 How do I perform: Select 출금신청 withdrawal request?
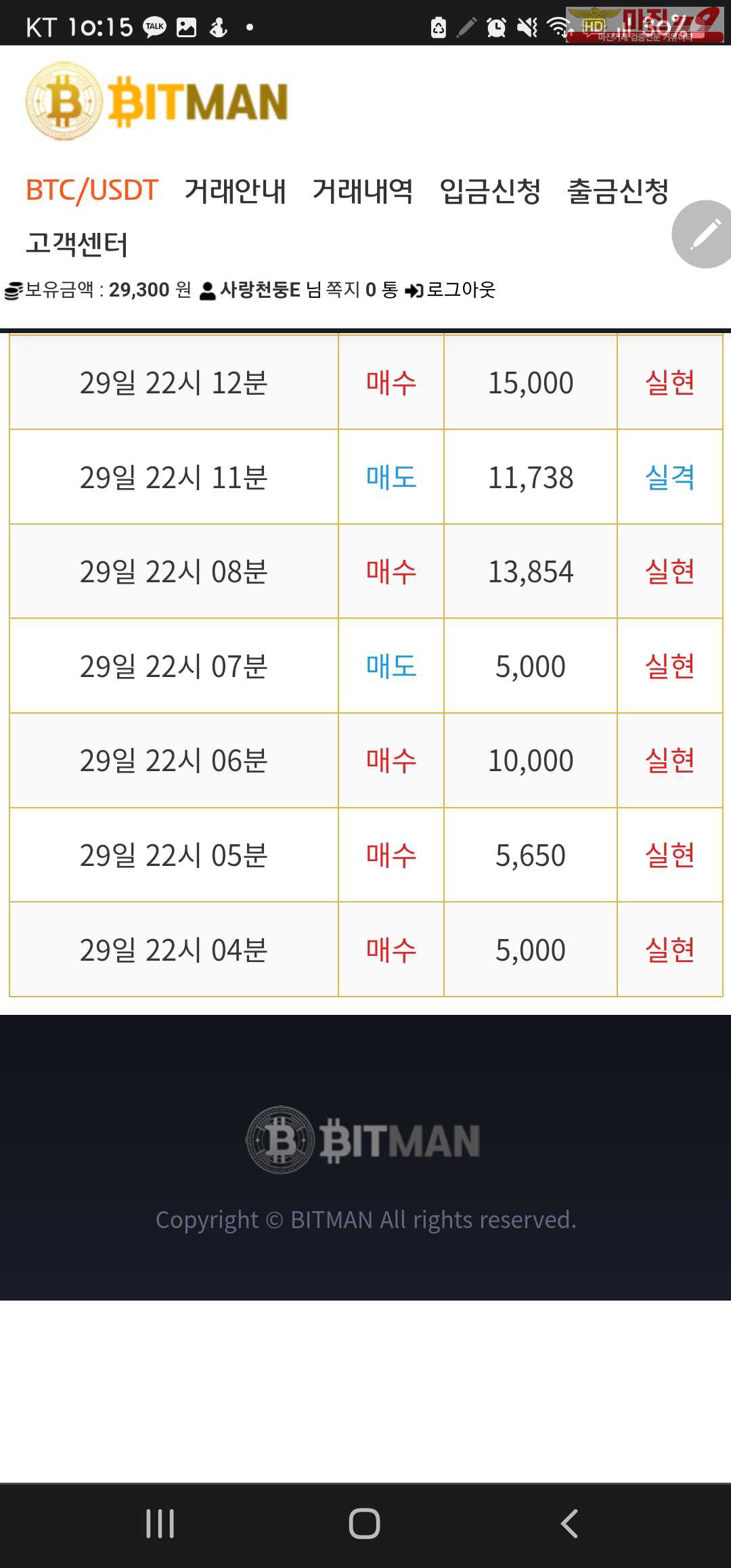coord(618,190)
